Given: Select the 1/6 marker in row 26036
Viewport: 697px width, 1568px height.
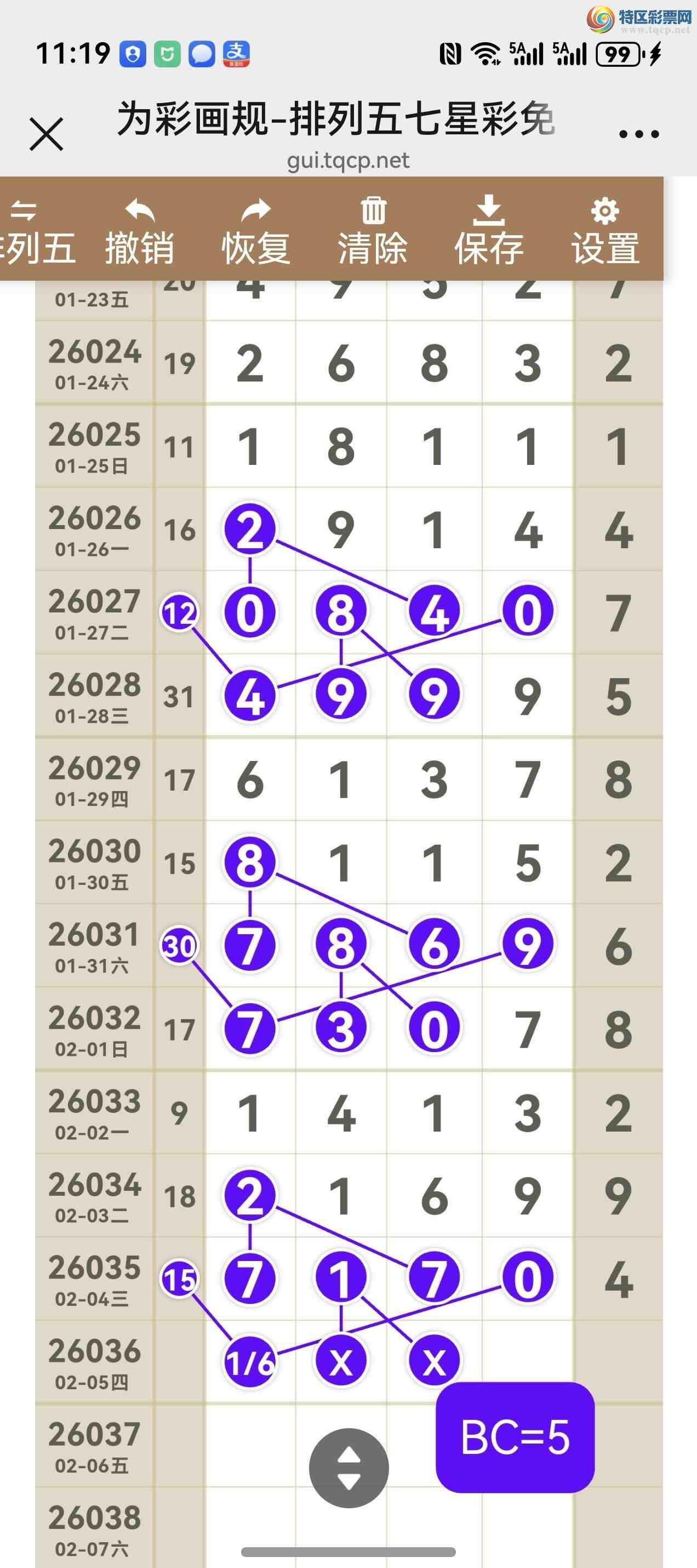Looking at the screenshot, I should pyautogui.click(x=249, y=1362).
